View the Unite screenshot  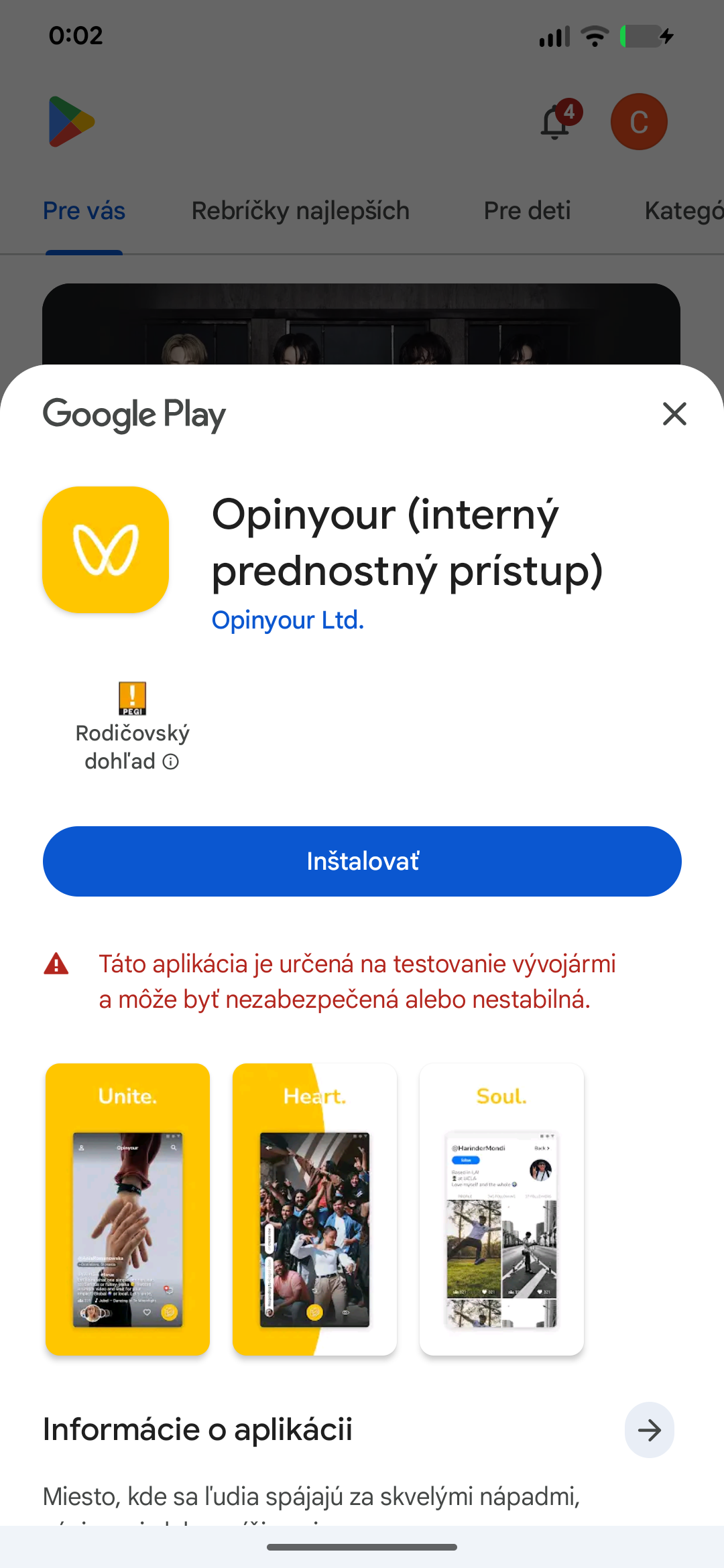(127, 1209)
